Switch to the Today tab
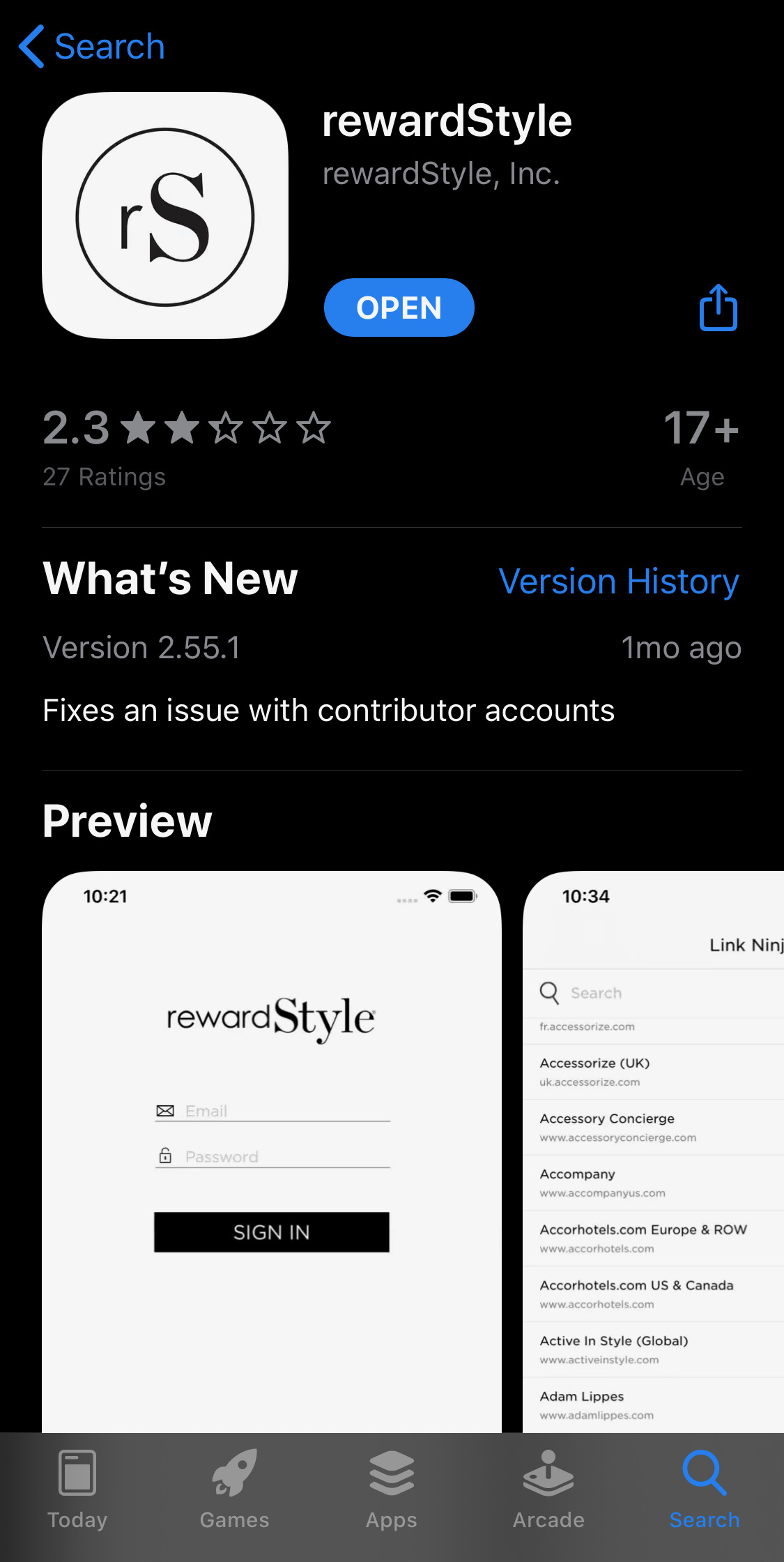 (77, 1489)
